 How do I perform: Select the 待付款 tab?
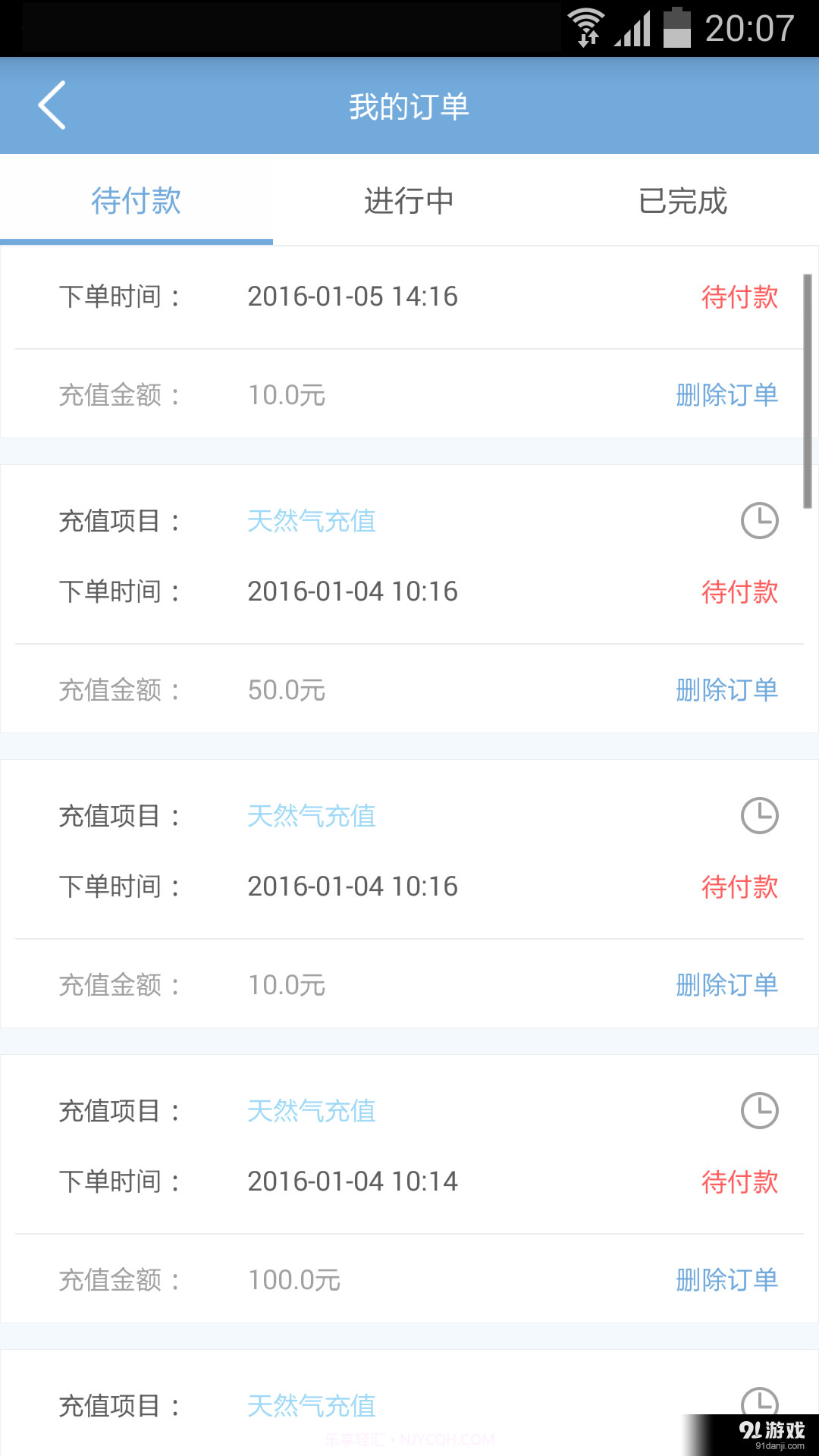136,201
